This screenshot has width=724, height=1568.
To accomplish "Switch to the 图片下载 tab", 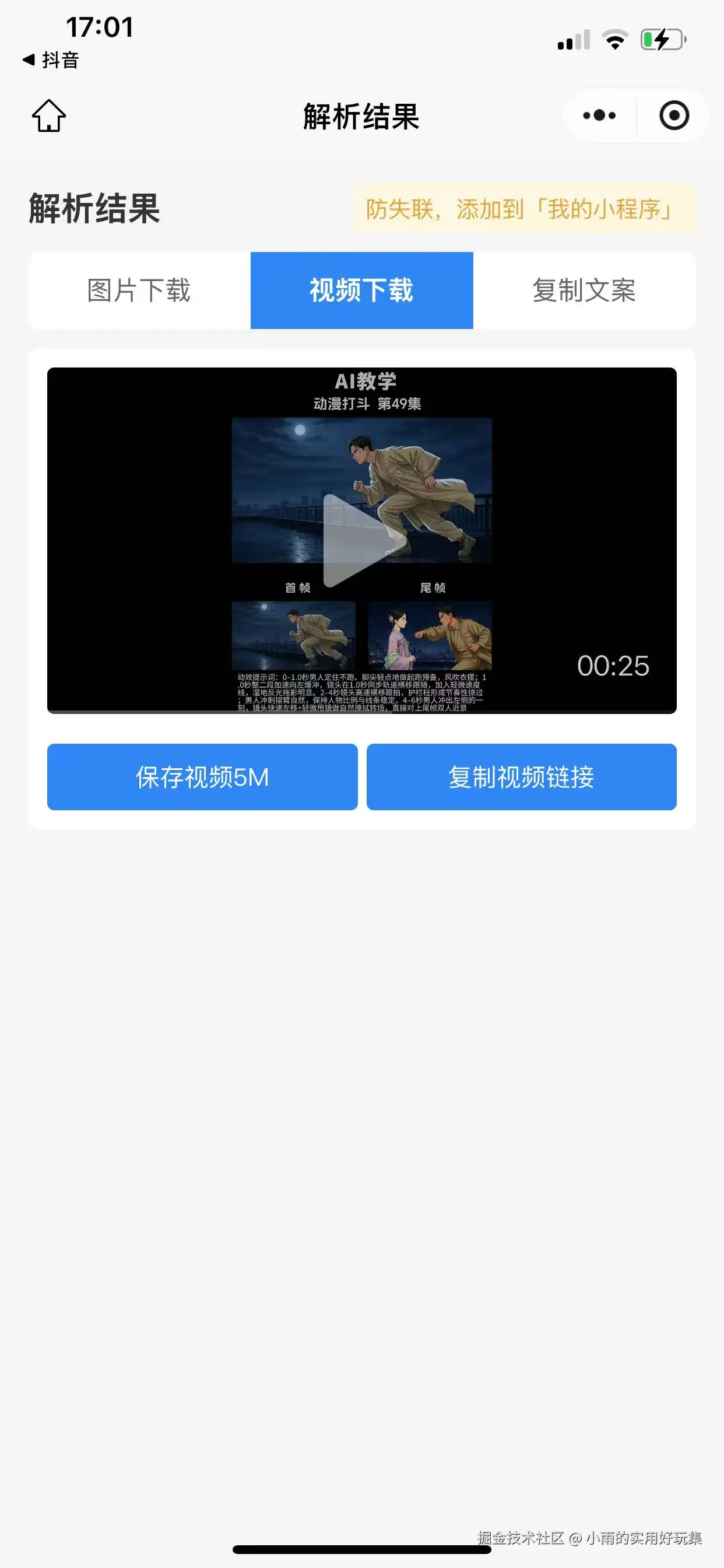I will pos(138,291).
